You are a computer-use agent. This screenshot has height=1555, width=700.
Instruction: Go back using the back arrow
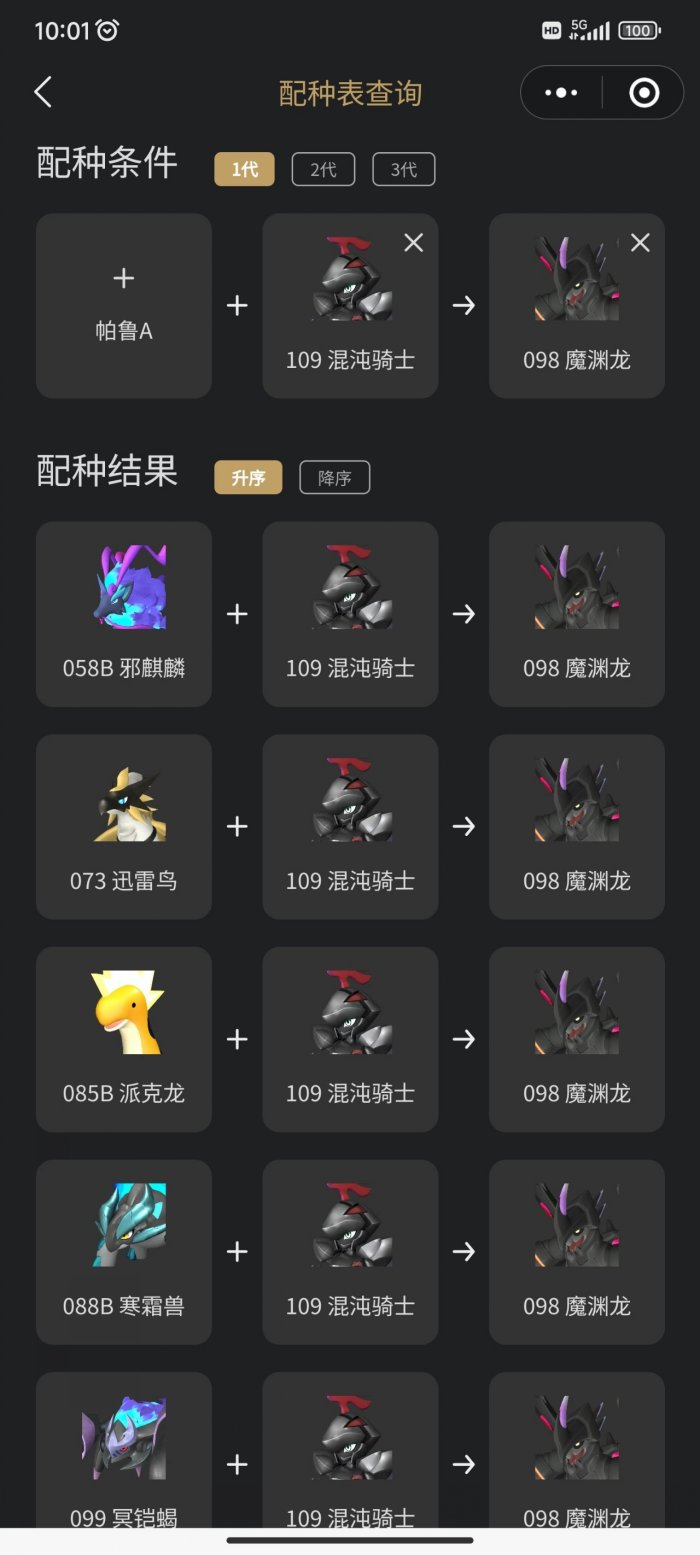(x=43, y=93)
